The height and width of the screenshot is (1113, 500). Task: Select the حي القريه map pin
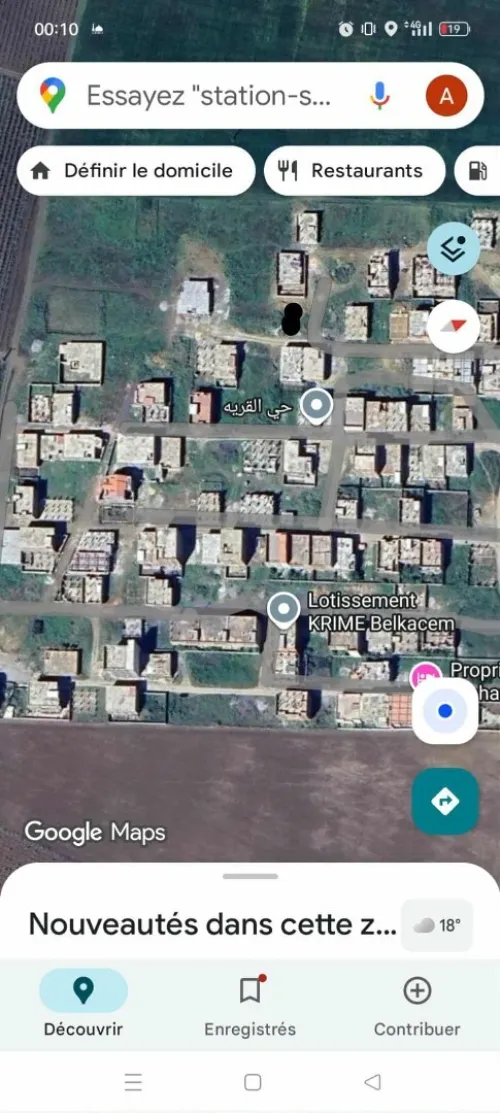pyautogui.click(x=317, y=407)
